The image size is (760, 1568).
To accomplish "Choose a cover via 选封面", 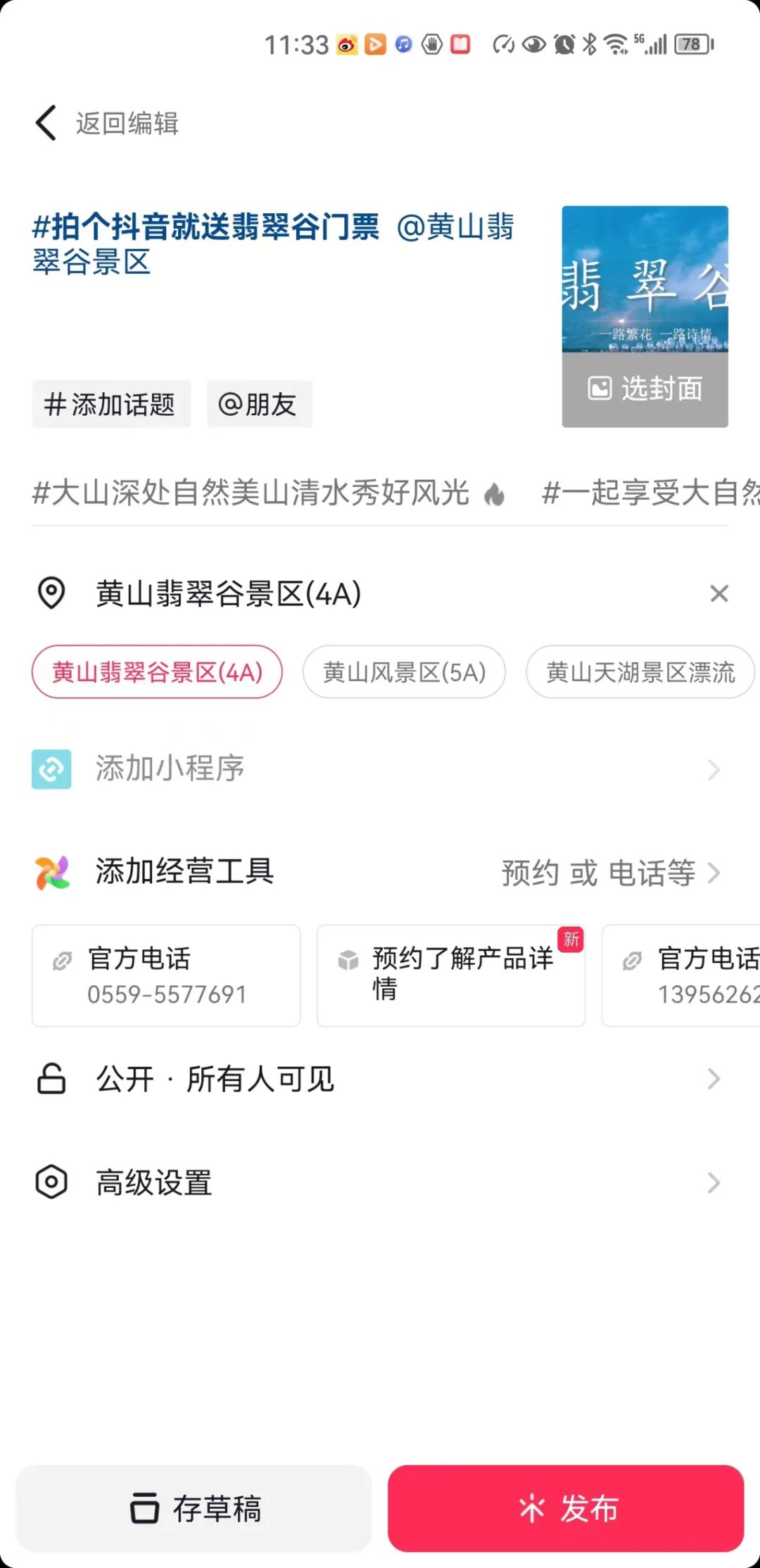I will tap(645, 388).
